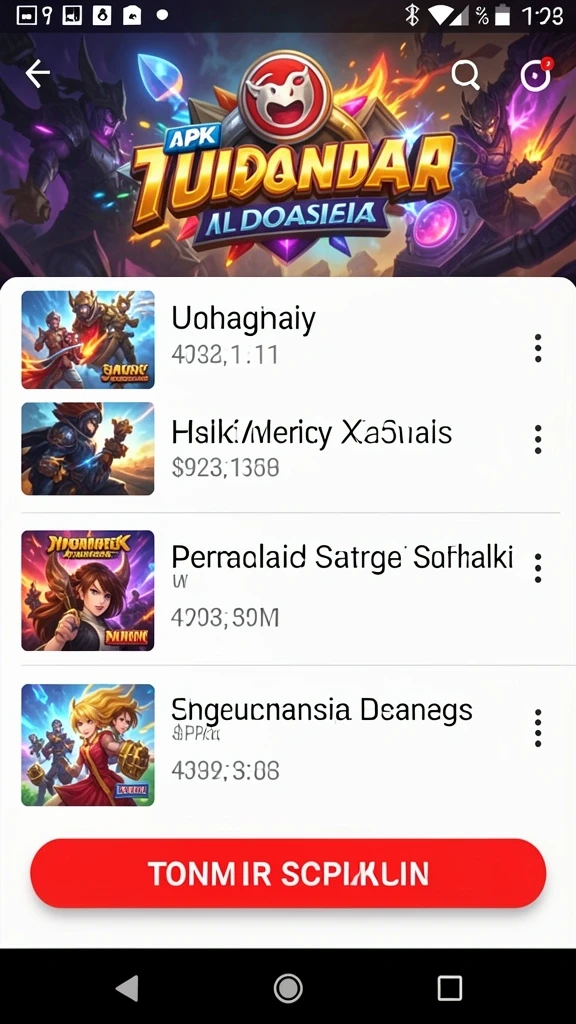The image size is (576, 1024).
Task: Open more options for Sngeucnansia Deanags
Action: click(538, 728)
